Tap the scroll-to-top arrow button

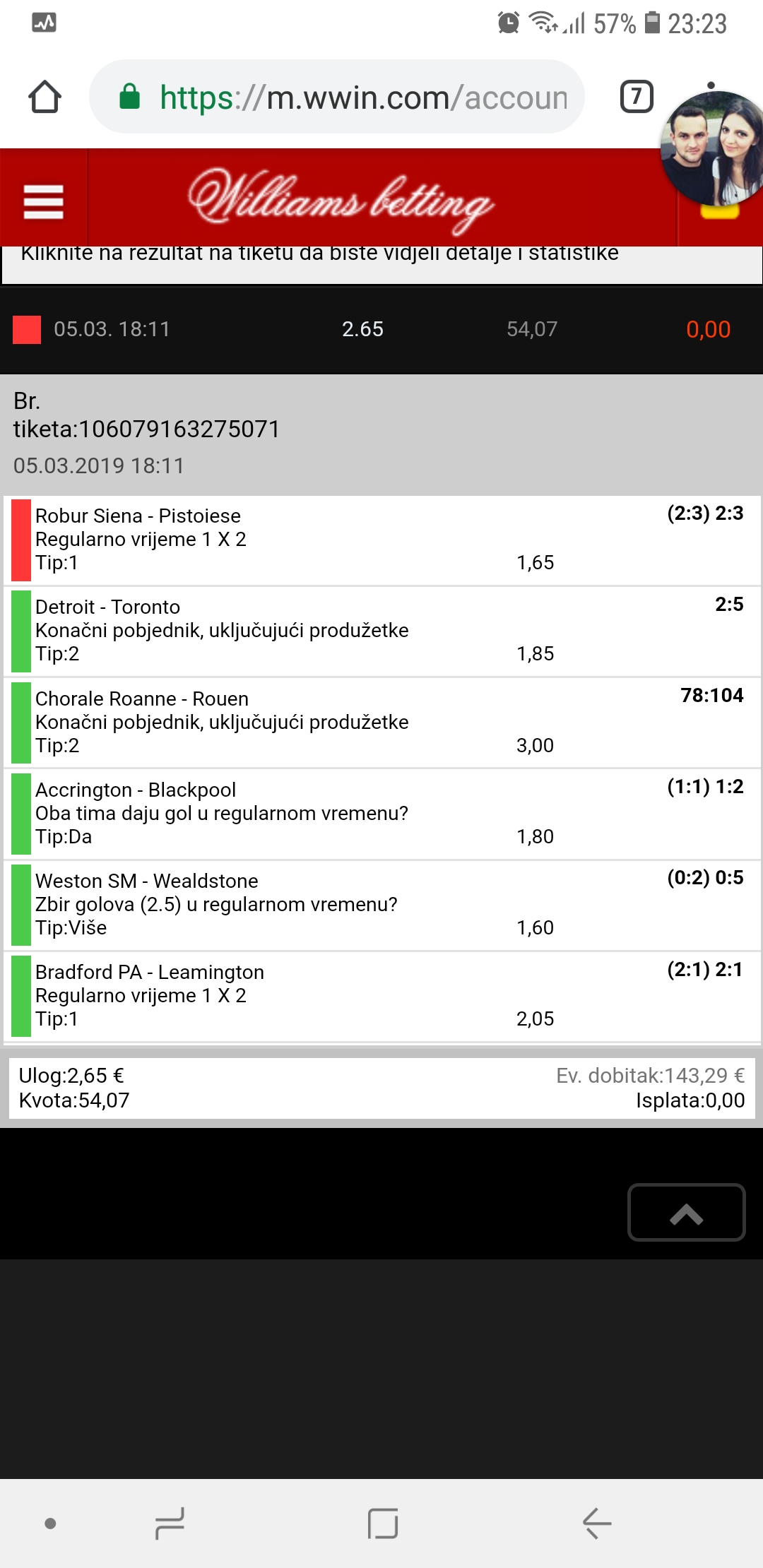(x=686, y=1212)
